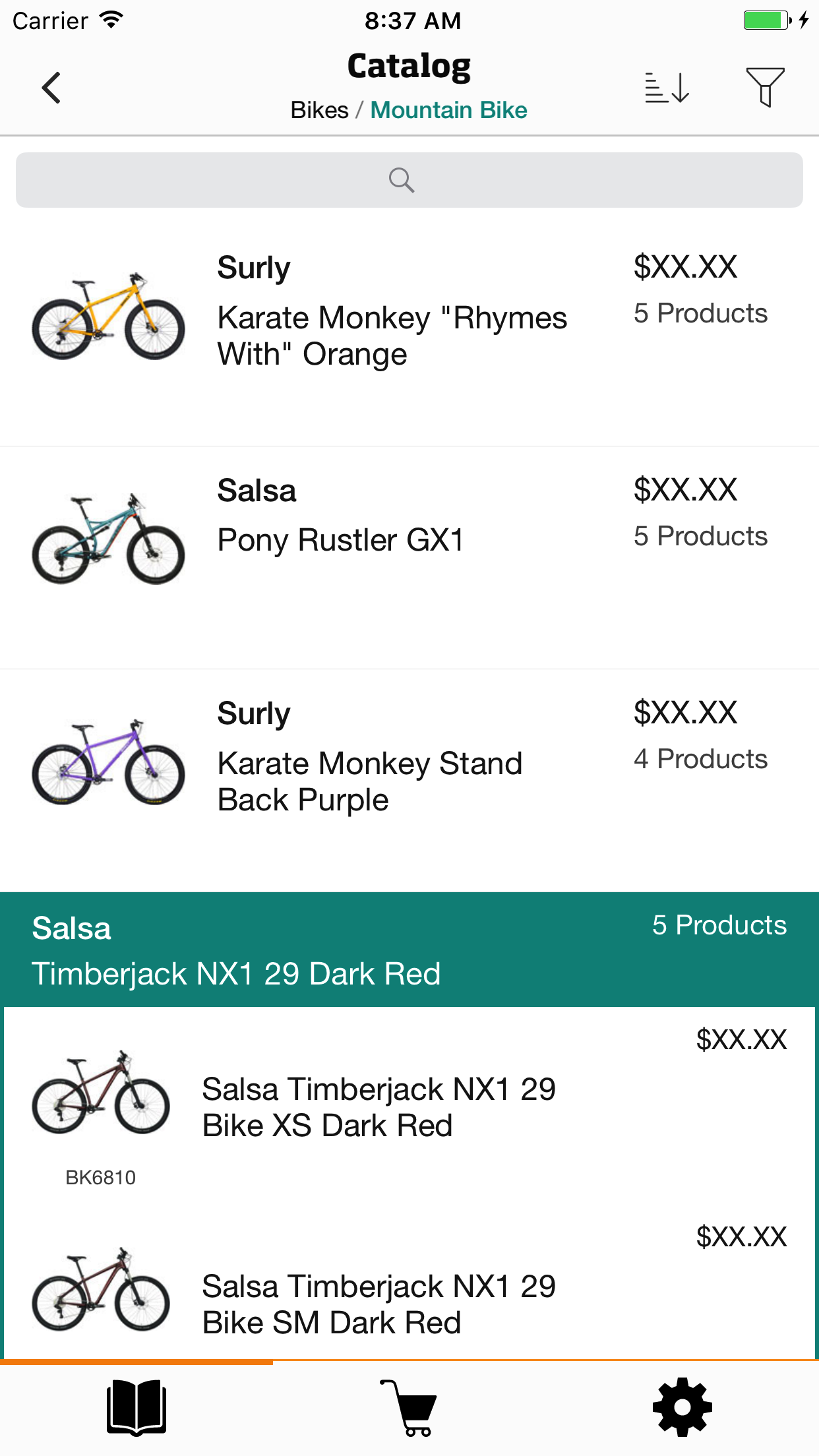Screen dimensions: 819x1456
Task: Open the shopping cart icon
Action: click(409, 1405)
